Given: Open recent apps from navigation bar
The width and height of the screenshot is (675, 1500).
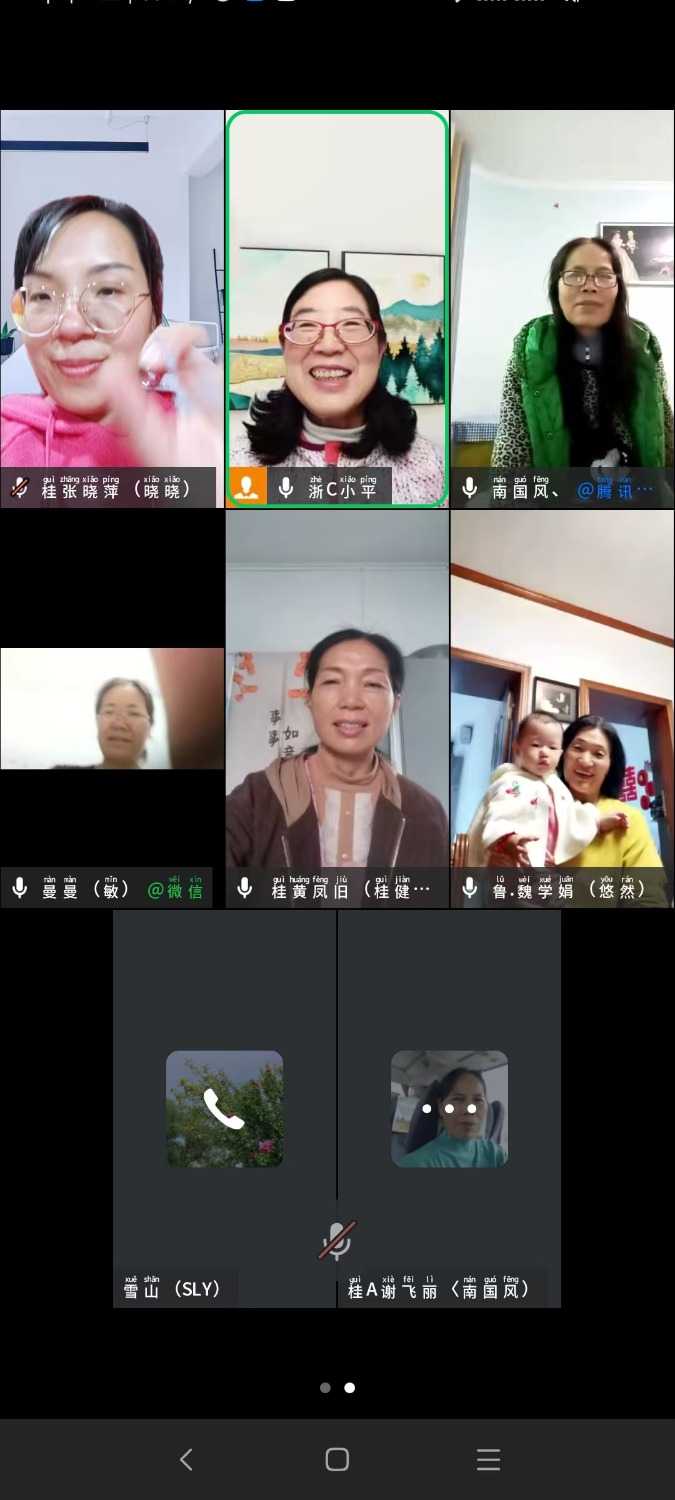Looking at the screenshot, I should [x=488, y=1460].
